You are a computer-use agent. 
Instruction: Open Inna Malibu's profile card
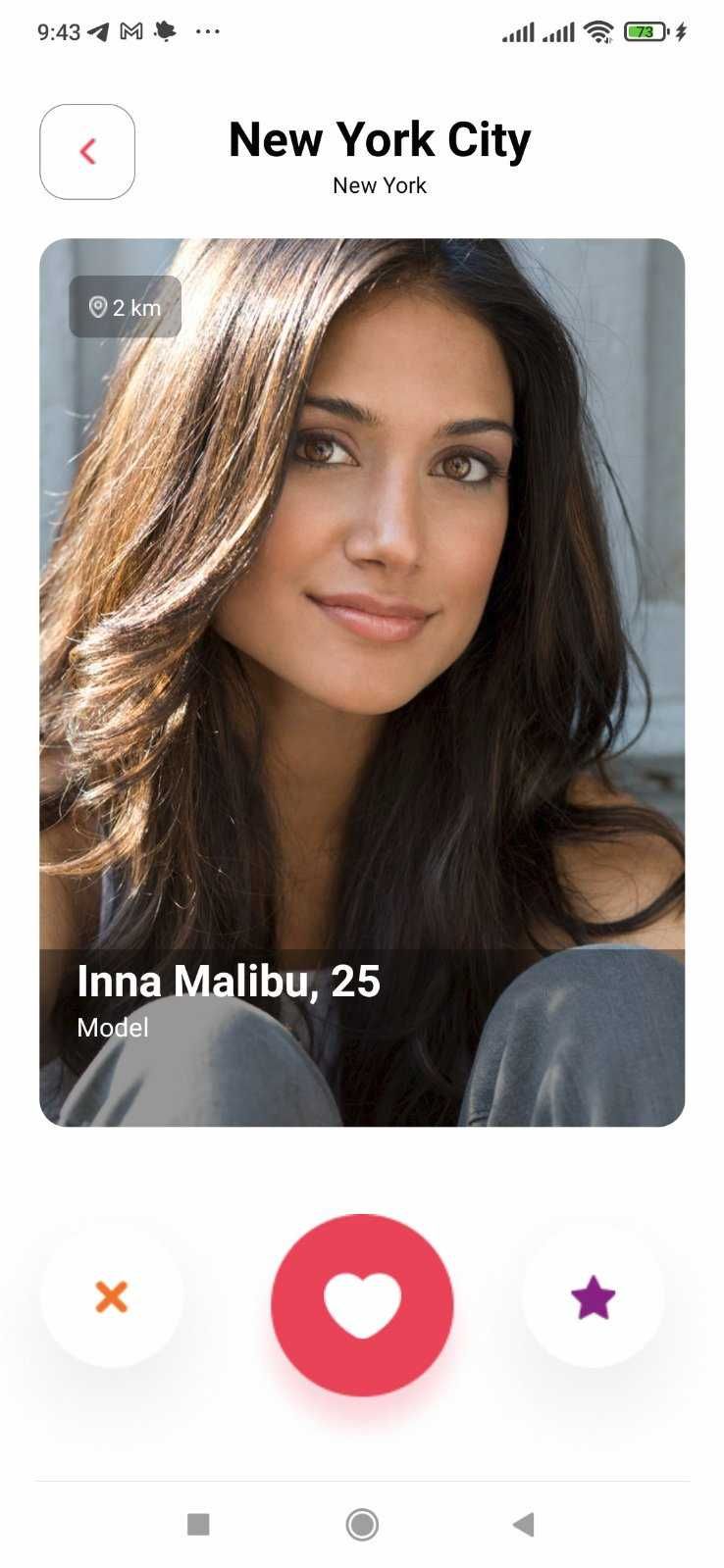click(x=361, y=682)
